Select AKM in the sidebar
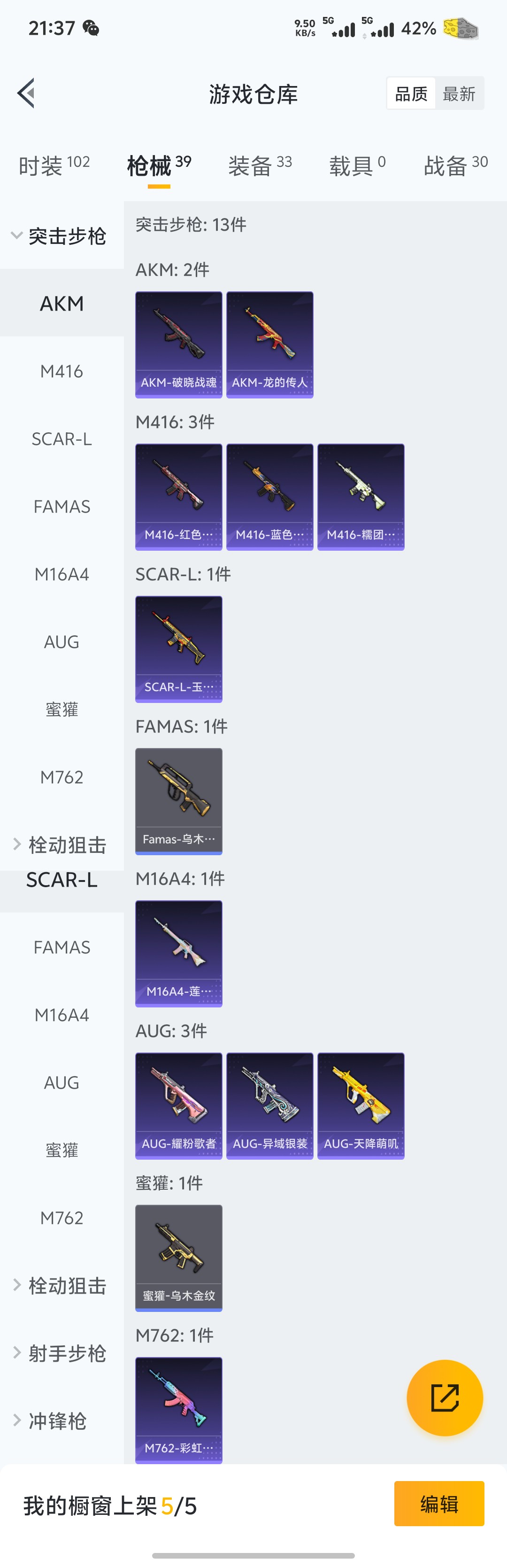Image resolution: width=507 pixels, height=1568 pixels. click(62, 303)
